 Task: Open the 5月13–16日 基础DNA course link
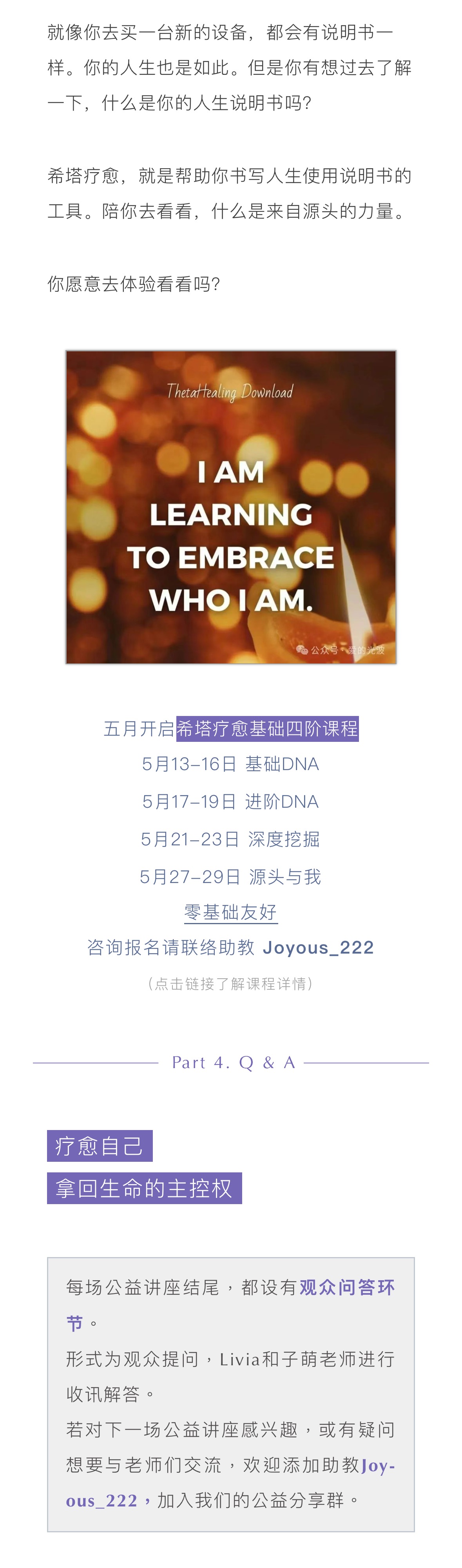click(230, 764)
